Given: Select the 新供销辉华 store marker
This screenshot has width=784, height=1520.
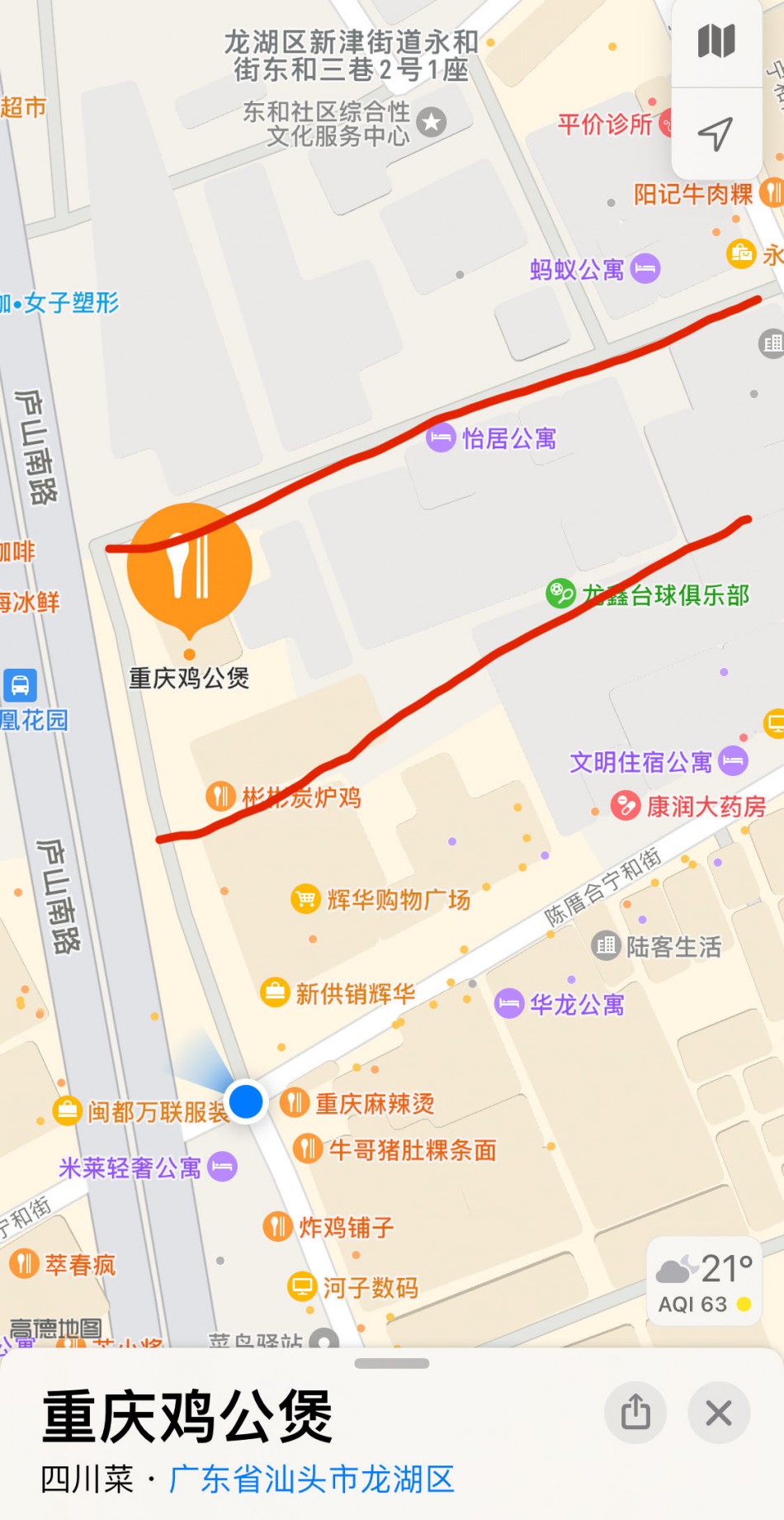Looking at the screenshot, I should click(x=274, y=992).
